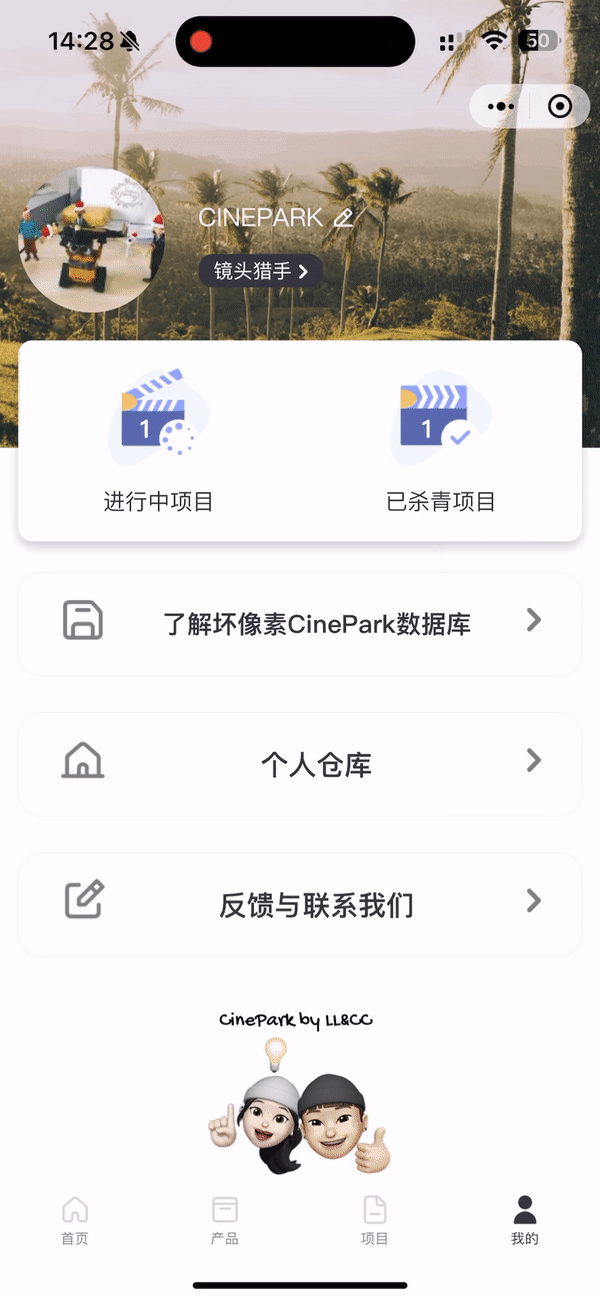Open 反馈与联系我们 feedback page
This screenshot has width=600, height=1300.
click(x=300, y=905)
